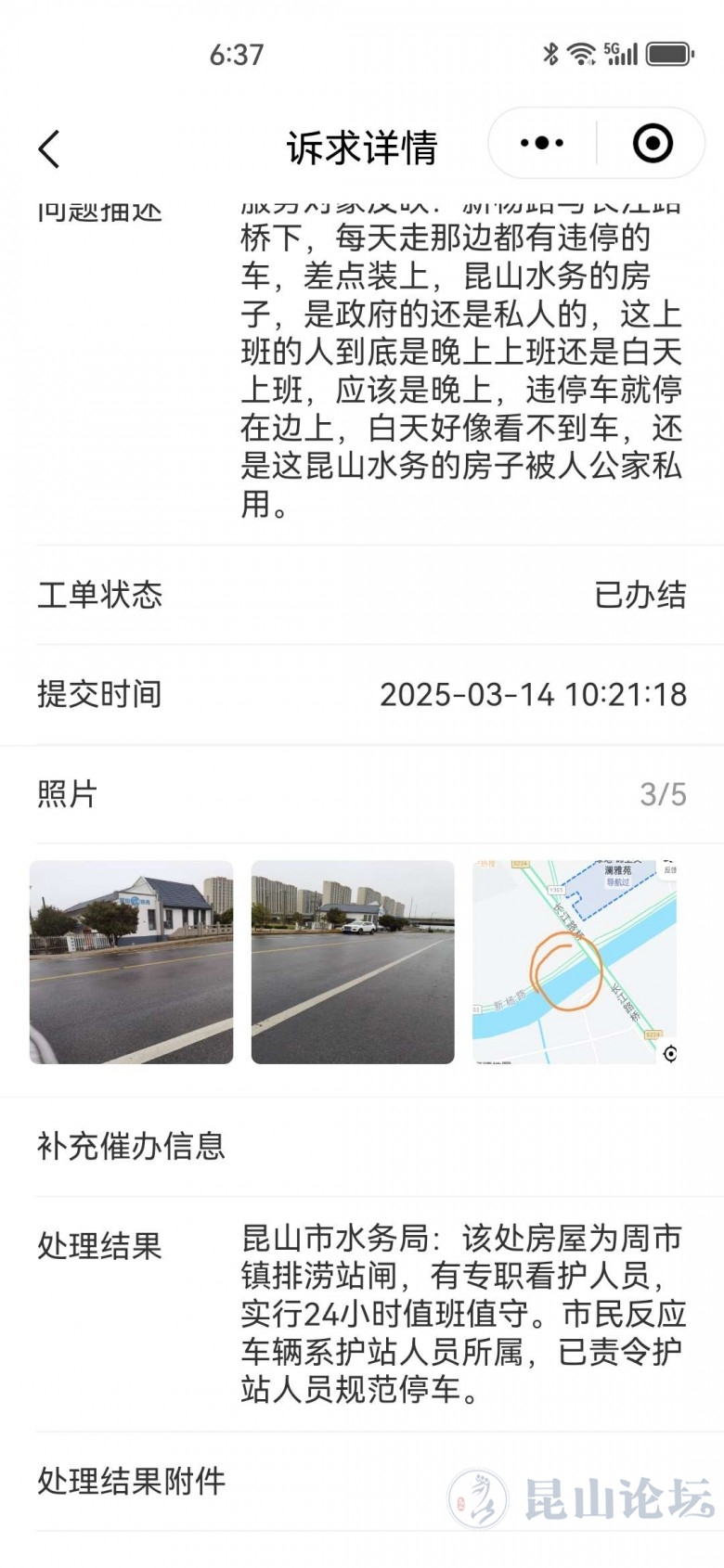This screenshot has width=724, height=1568.
Task: Enlarge the map screenshot with orange circle
Action: coord(575,962)
